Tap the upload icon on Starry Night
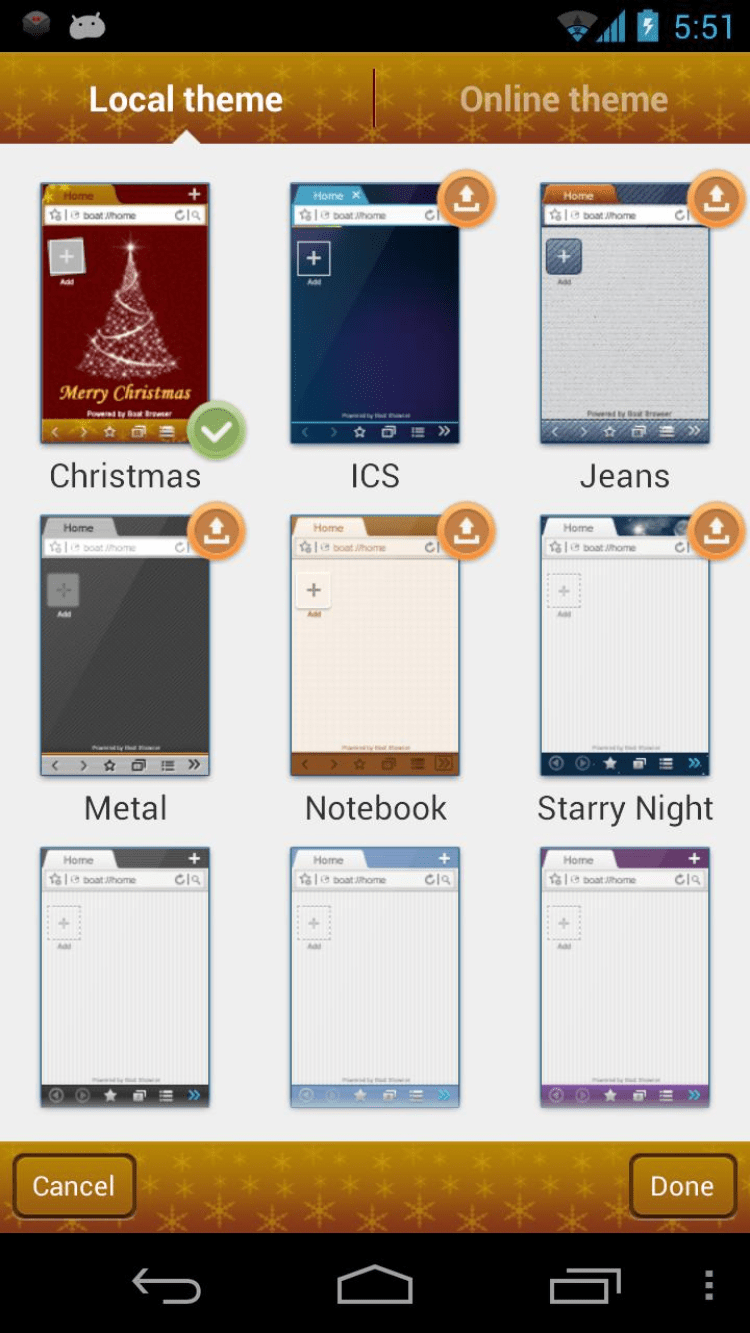Screen dimensions: 750x1333 pos(715,531)
